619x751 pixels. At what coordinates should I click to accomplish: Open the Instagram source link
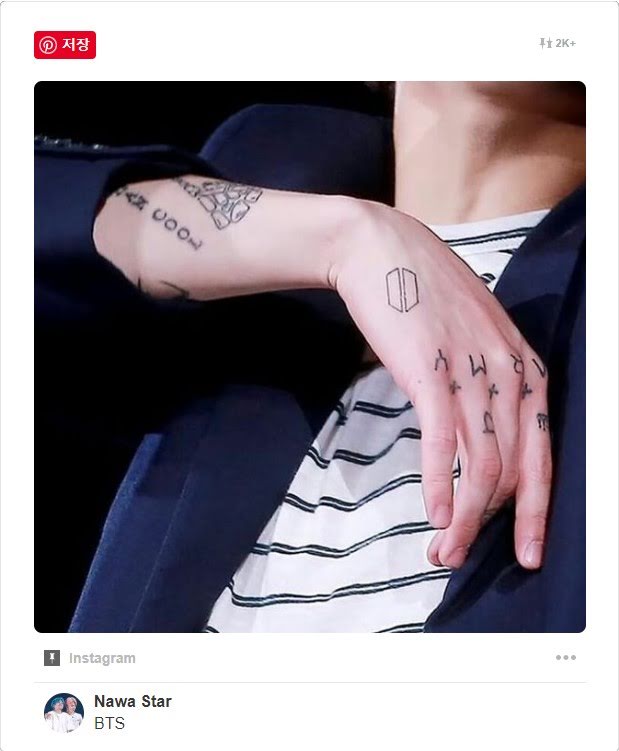[101, 658]
